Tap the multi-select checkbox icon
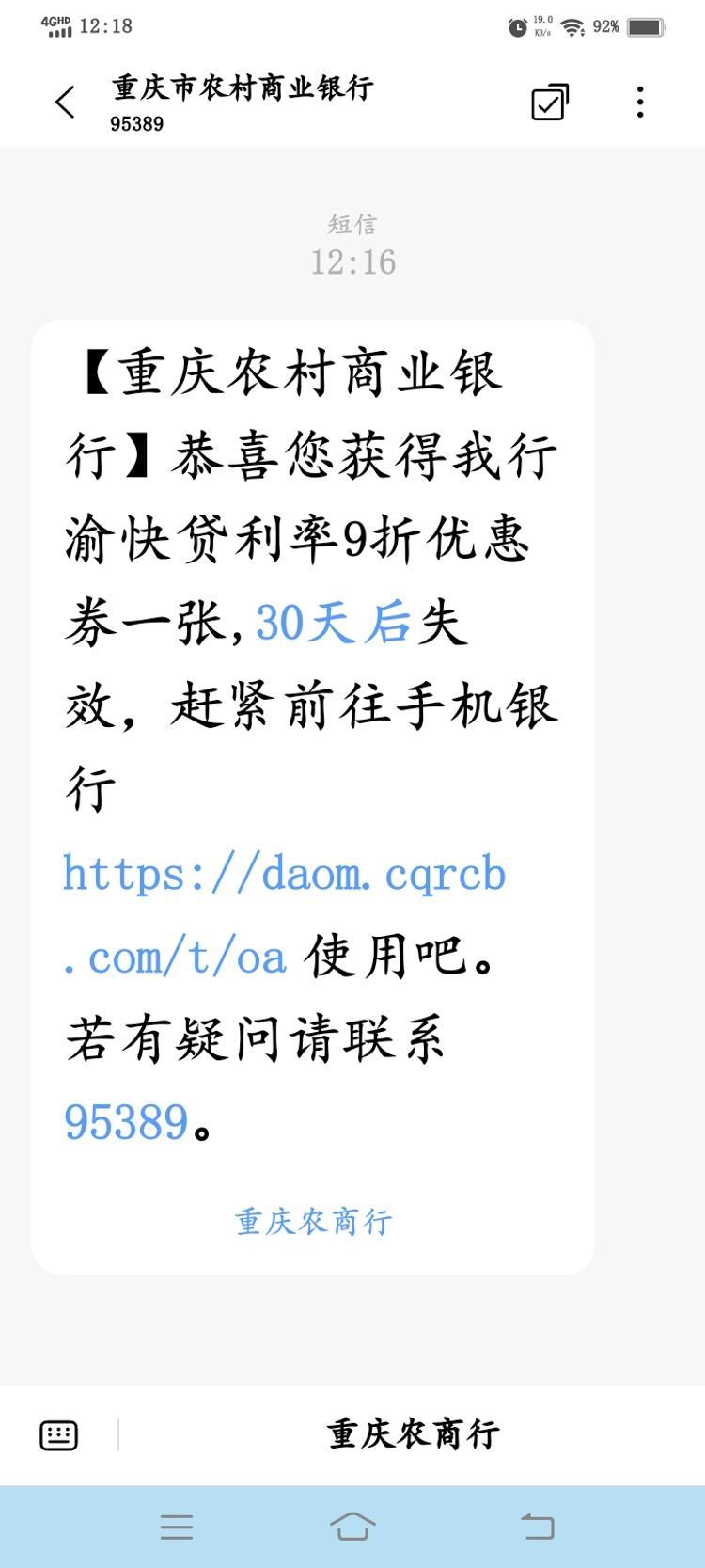This screenshot has height=1568, width=705. pos(549,102)
